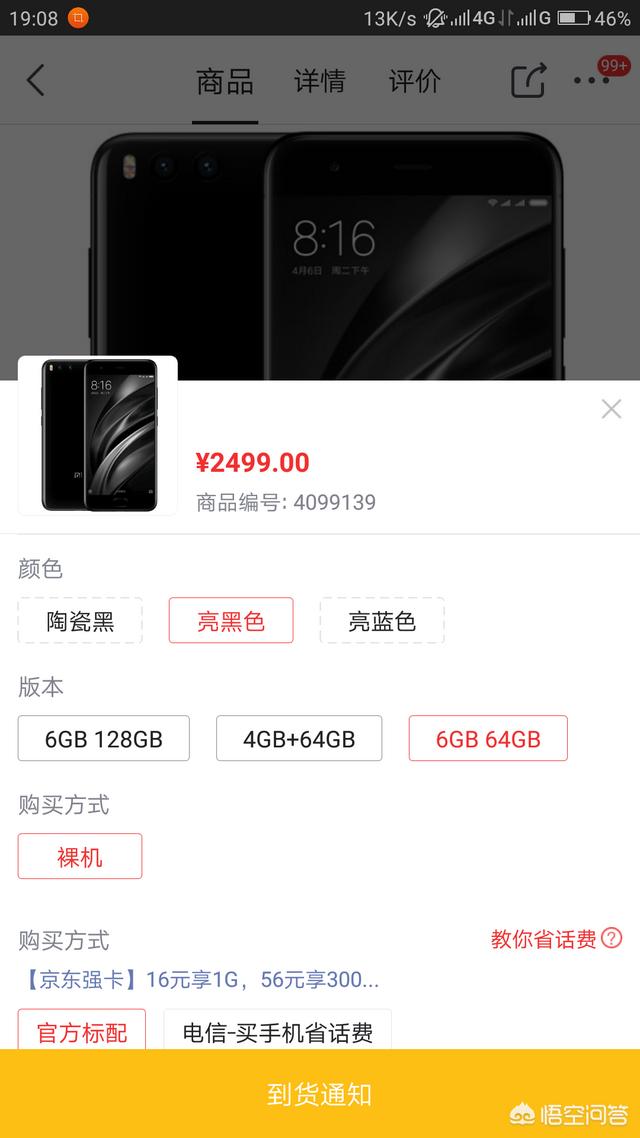Share this product

(529, 80)
